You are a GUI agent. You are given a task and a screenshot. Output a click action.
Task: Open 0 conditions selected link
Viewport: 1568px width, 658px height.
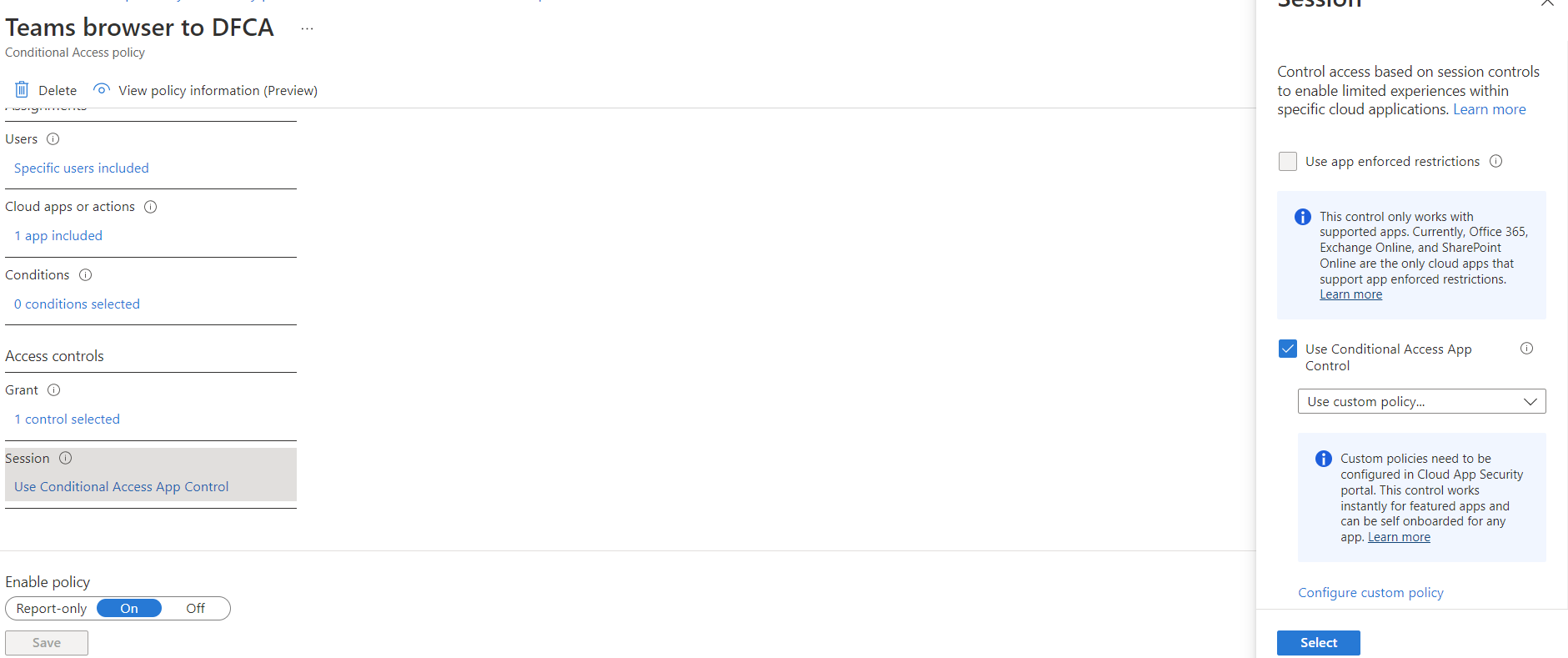point(77,304)
